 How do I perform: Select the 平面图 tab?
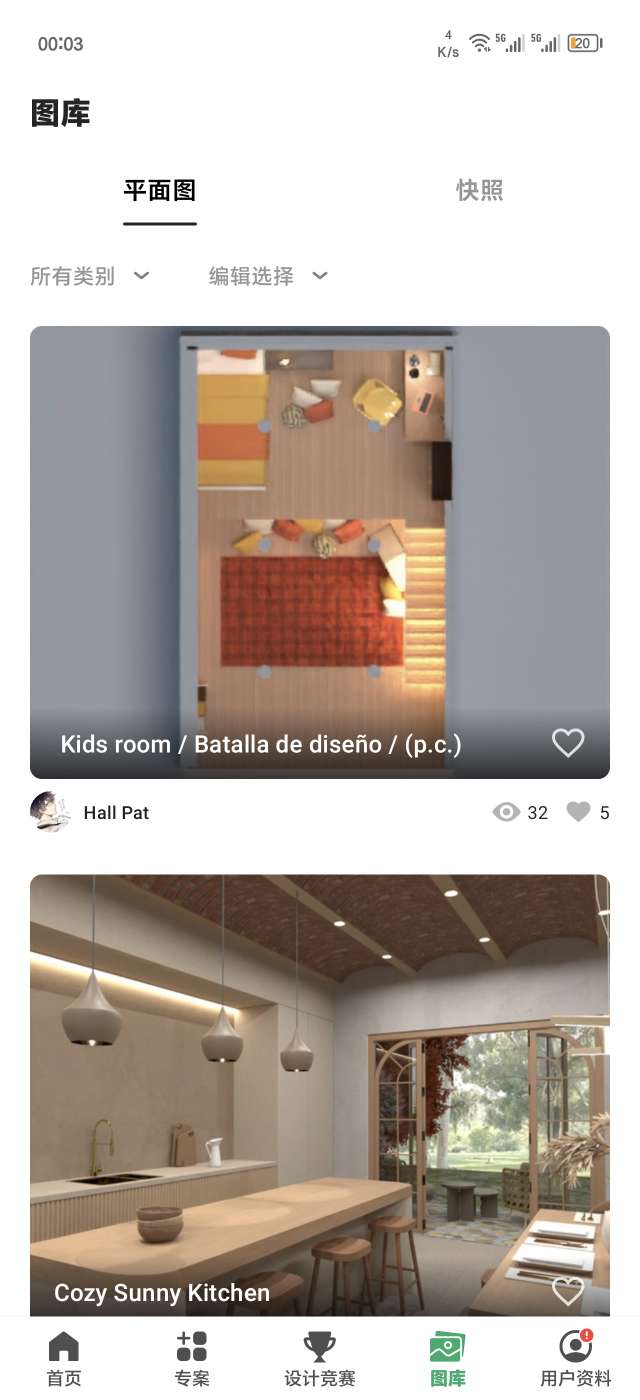click(x=160, y=190)
